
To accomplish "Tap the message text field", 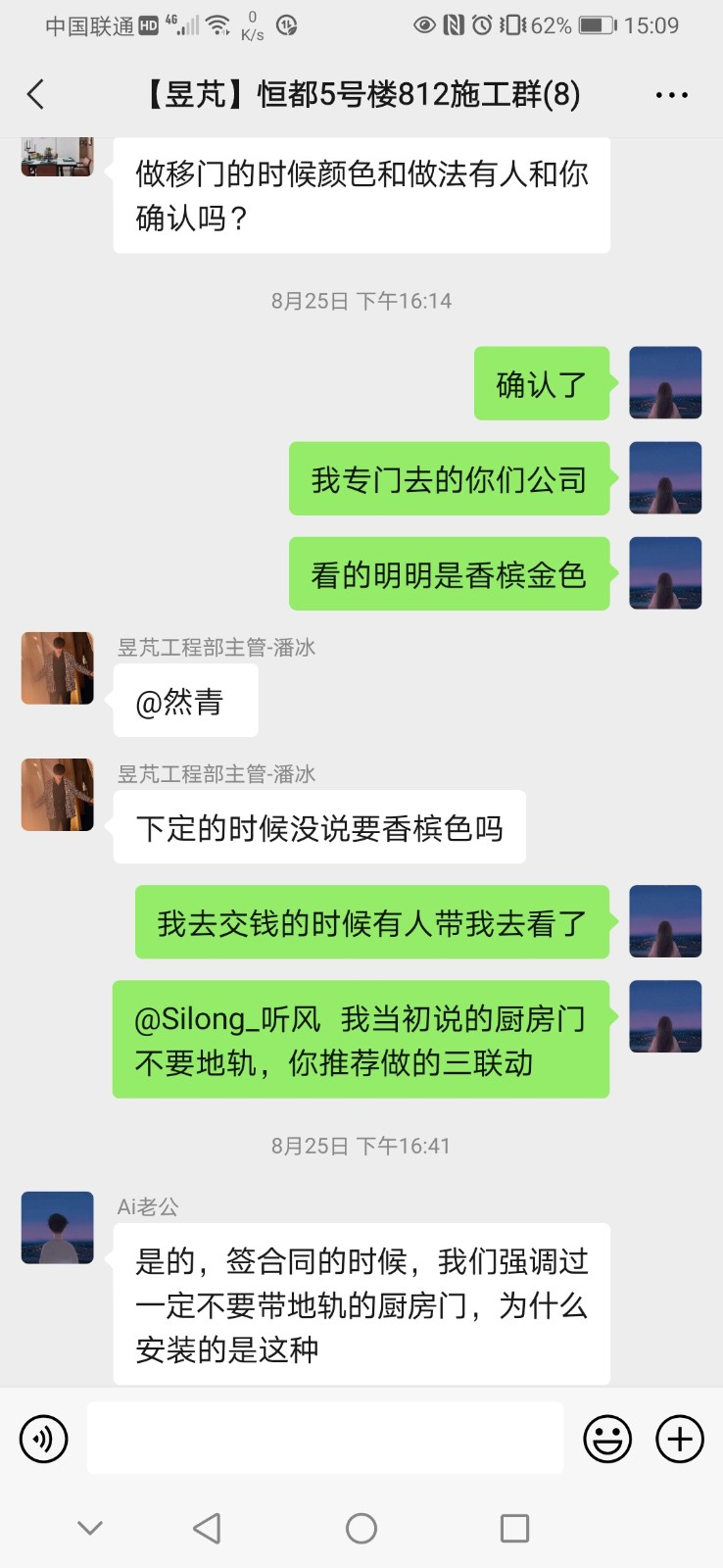I will 324,1438.
